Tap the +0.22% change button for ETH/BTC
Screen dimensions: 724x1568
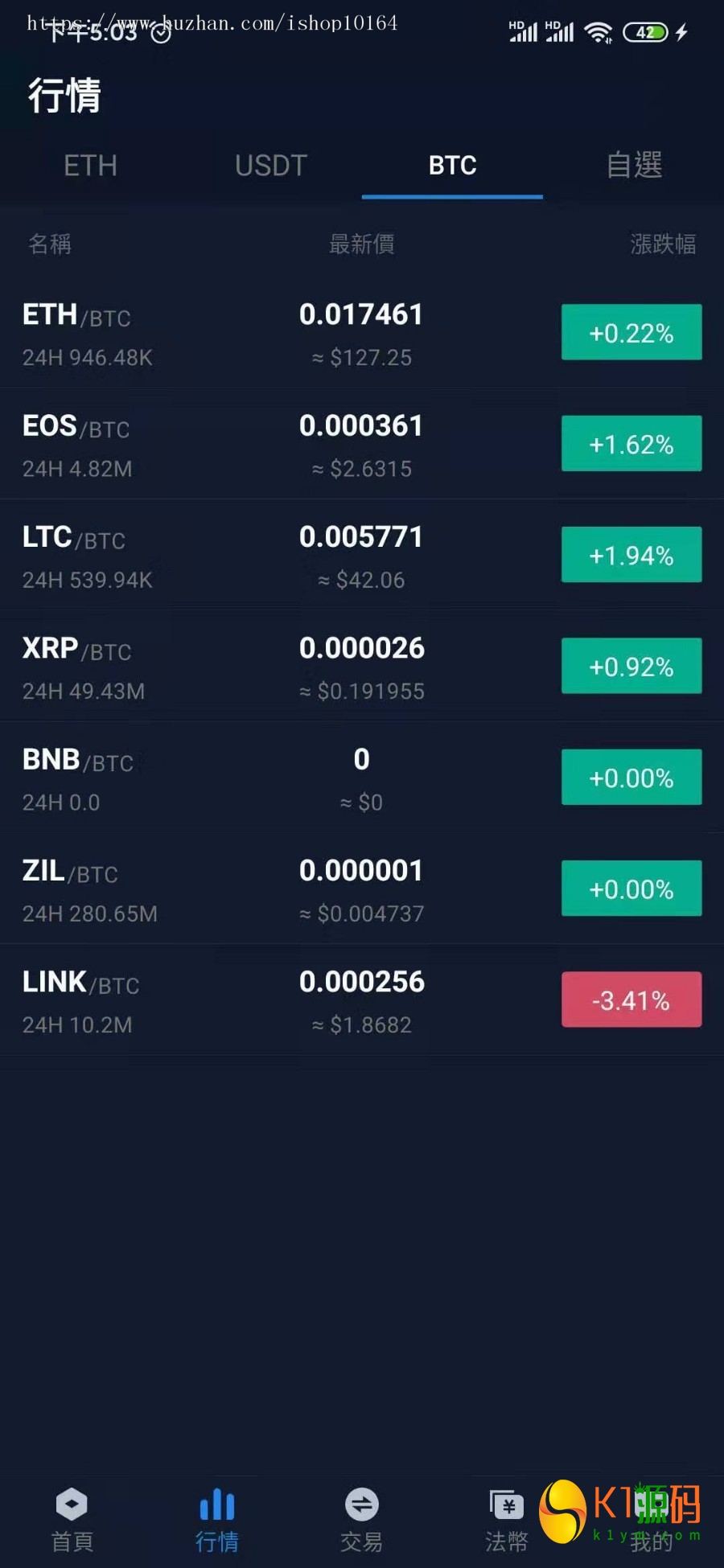click(x=631, y=332)
